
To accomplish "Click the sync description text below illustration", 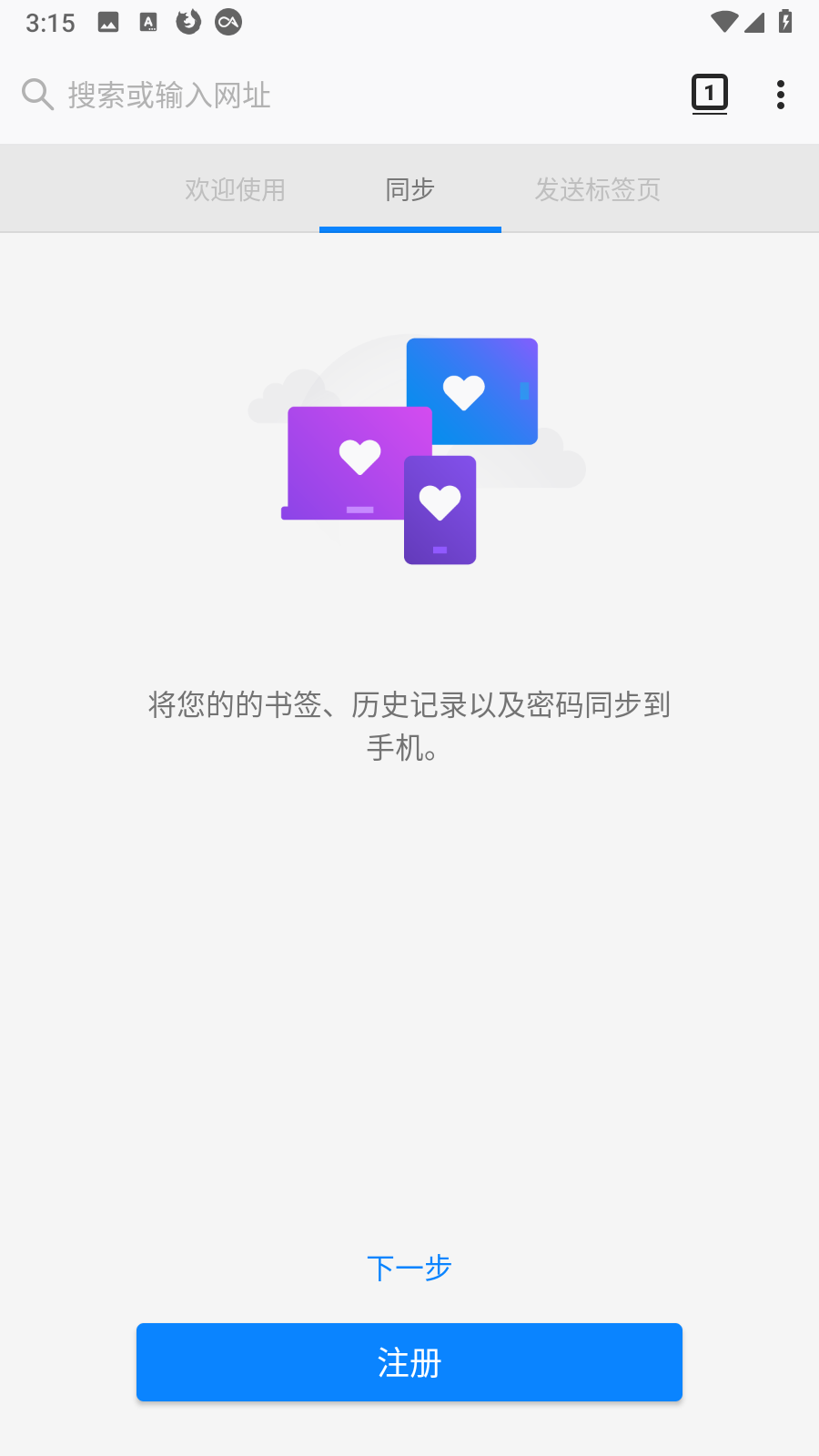I will pos(408,728).
